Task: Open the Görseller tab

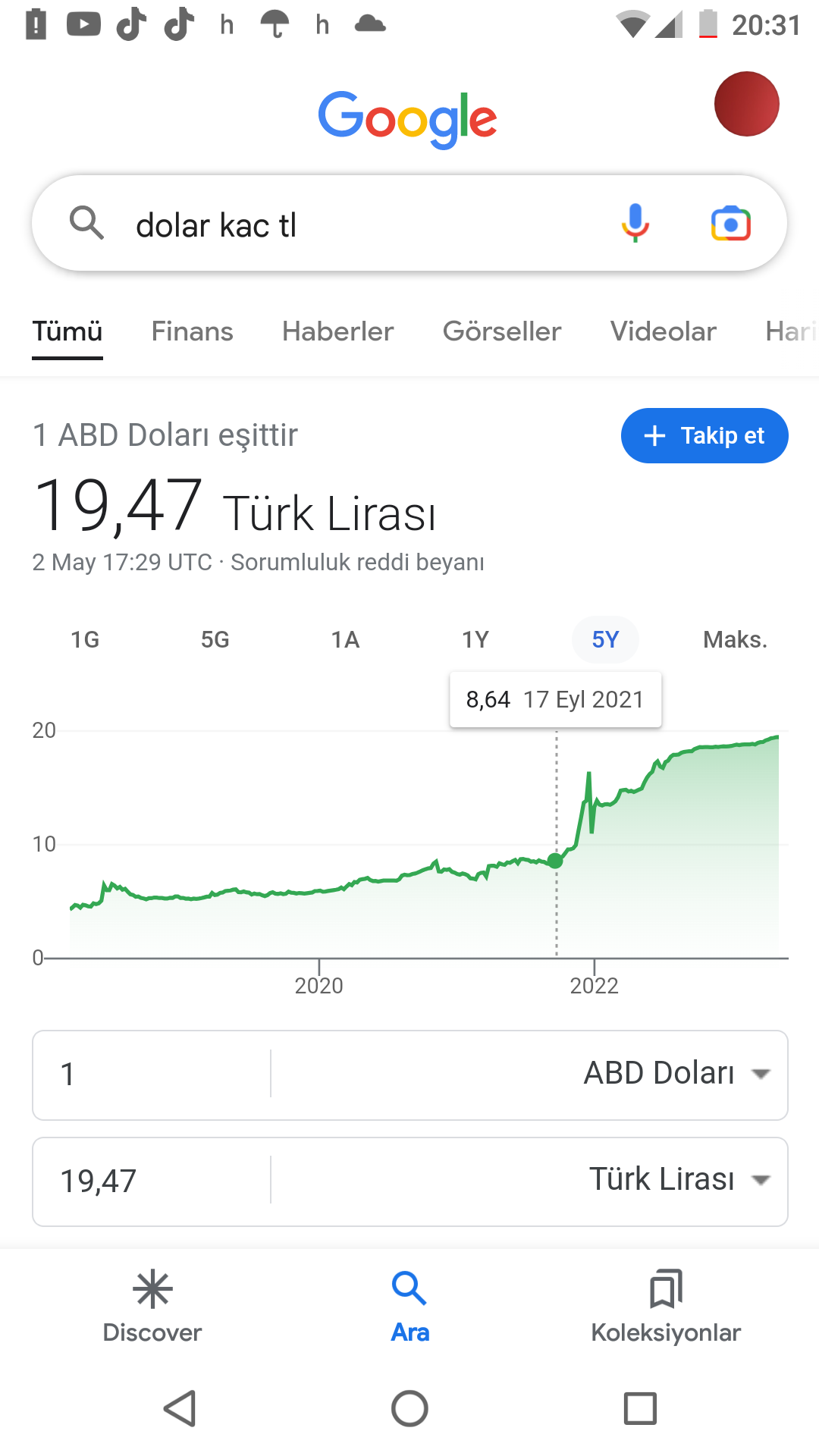Action: coord(501,331)
